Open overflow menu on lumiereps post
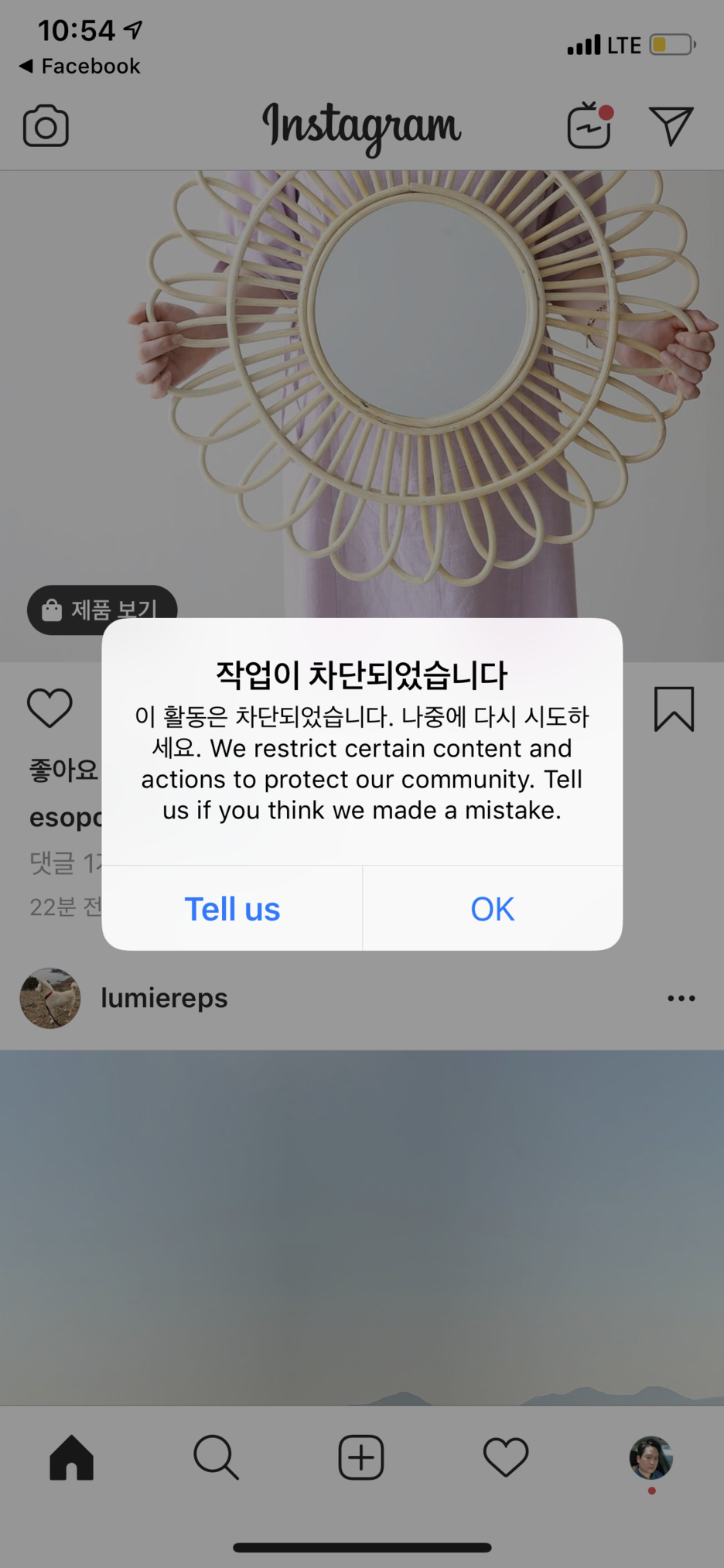This screenshot has height=1568, width=724. (681, 999)
